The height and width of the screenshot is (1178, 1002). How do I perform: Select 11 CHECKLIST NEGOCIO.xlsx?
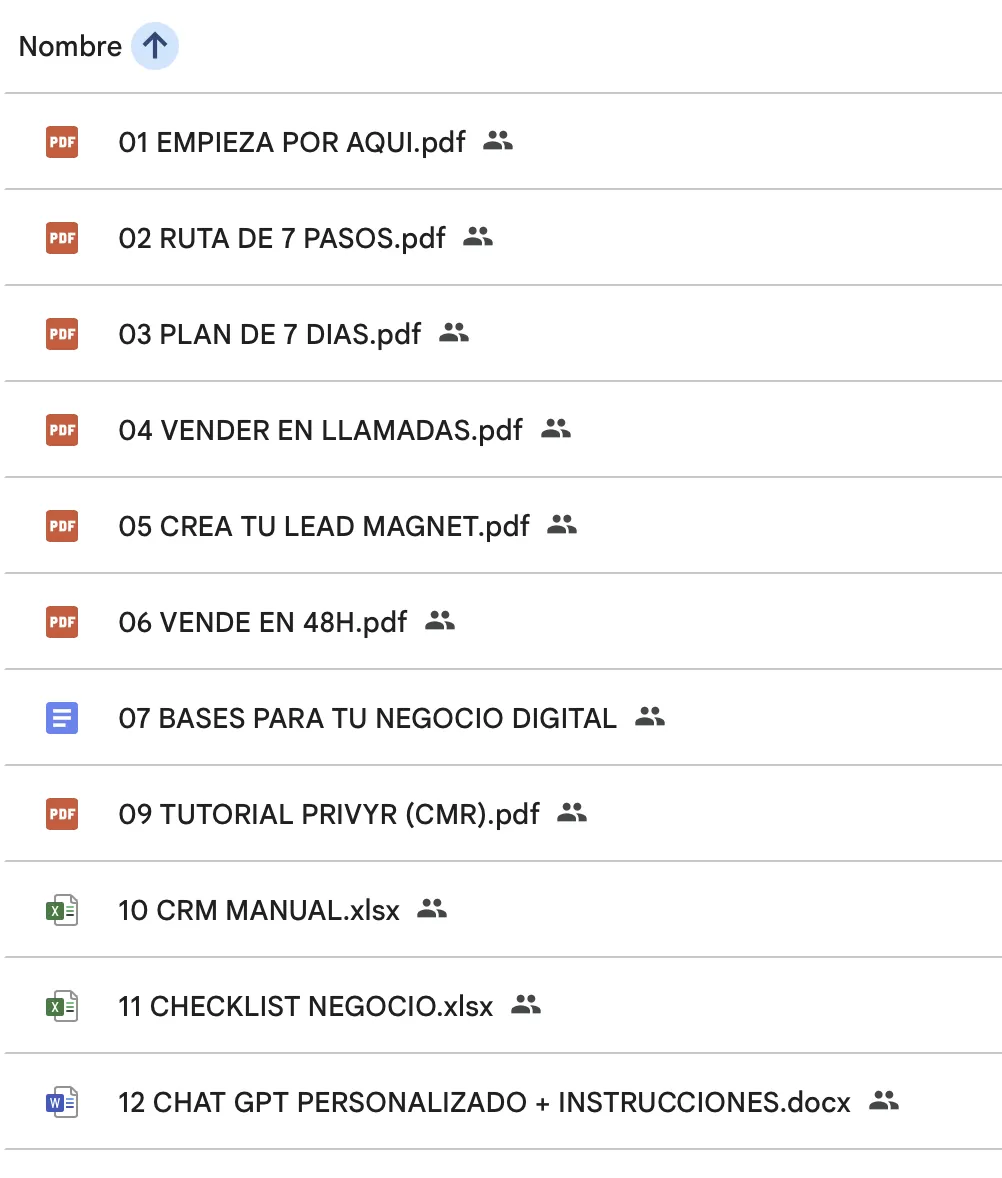pos(305,1006)
